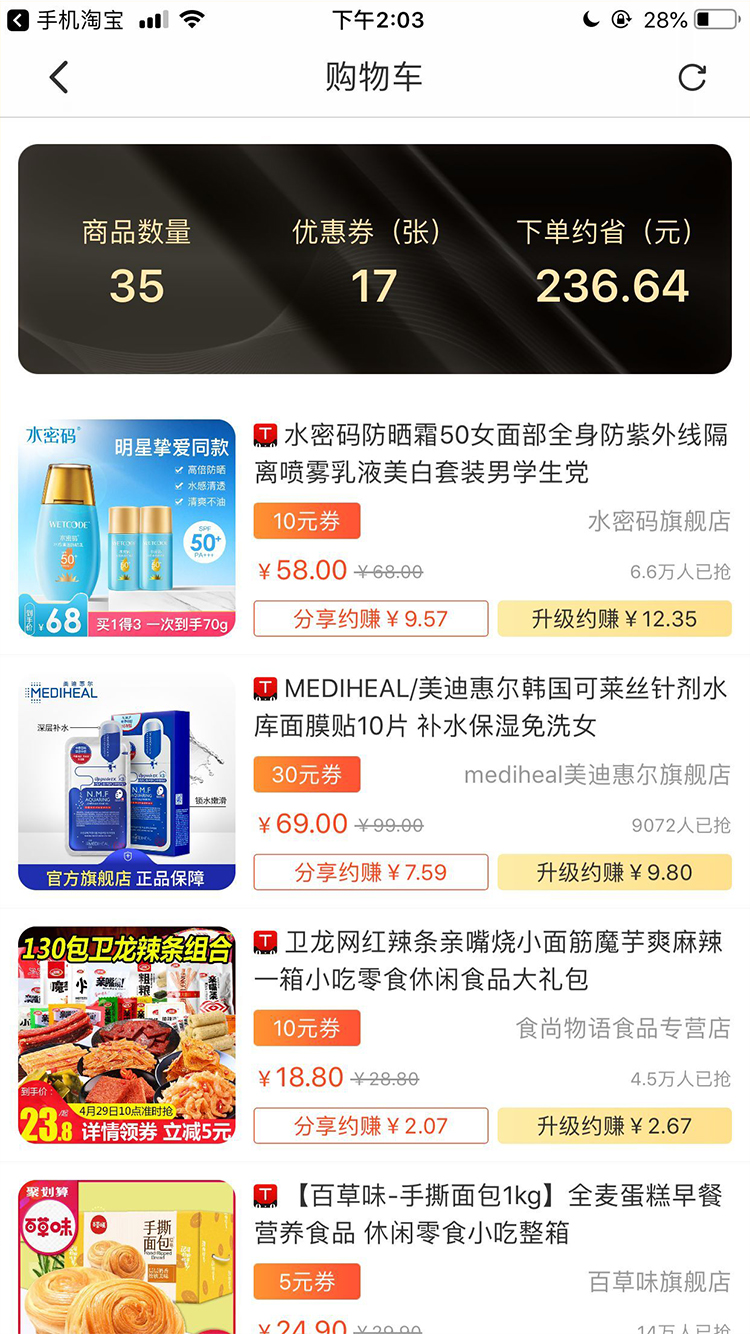Open the MEDIHEAL 面膜 product image
750x1334 pixels.
(x=127, y=782)
